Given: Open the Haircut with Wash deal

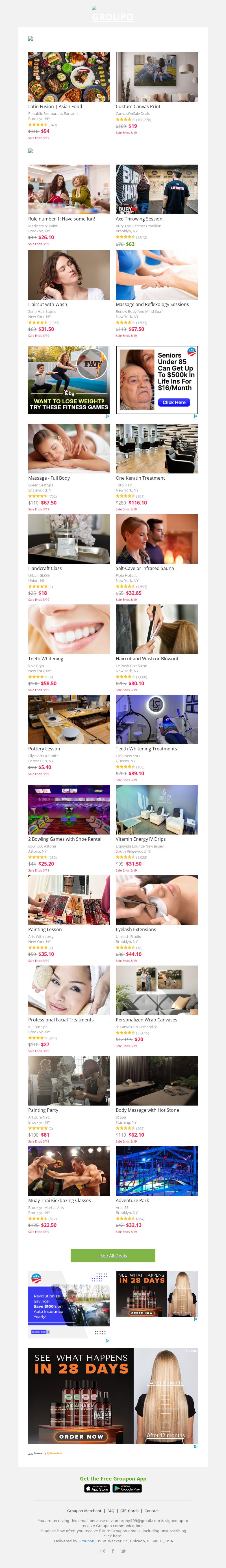Looking at the screenshot, I should click(x=69, y=275).
